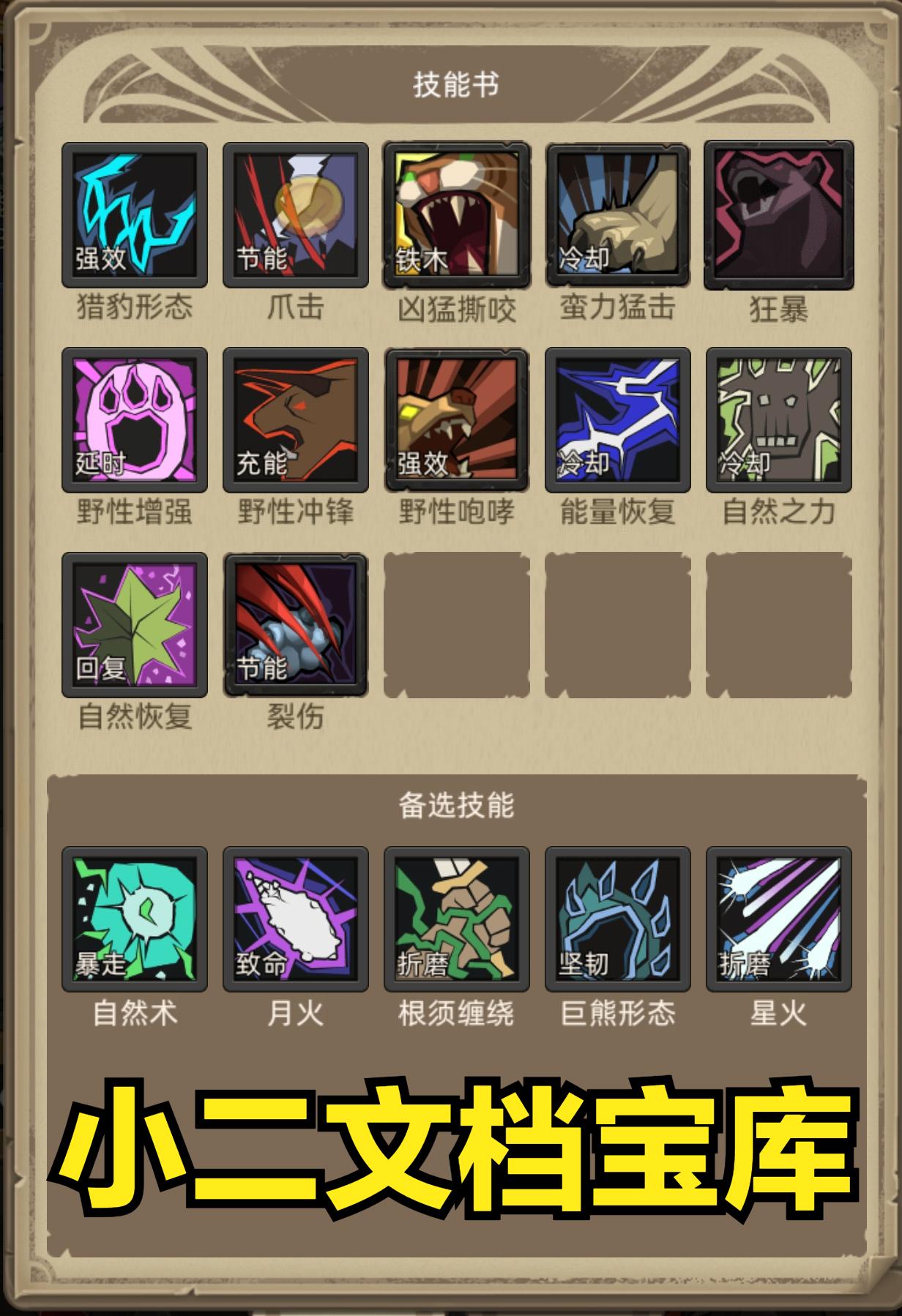Select the 狂暴 skill icon
Image resolution: width=902 pixels, height=1316 pixels.
(x=779, y=215)
